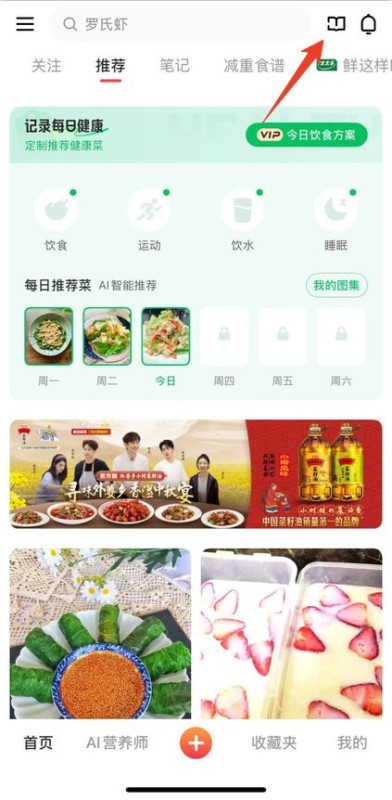The image size is (392, 800).
Task: View the 周一 recommended dish
Action: (x=48, y=346)
